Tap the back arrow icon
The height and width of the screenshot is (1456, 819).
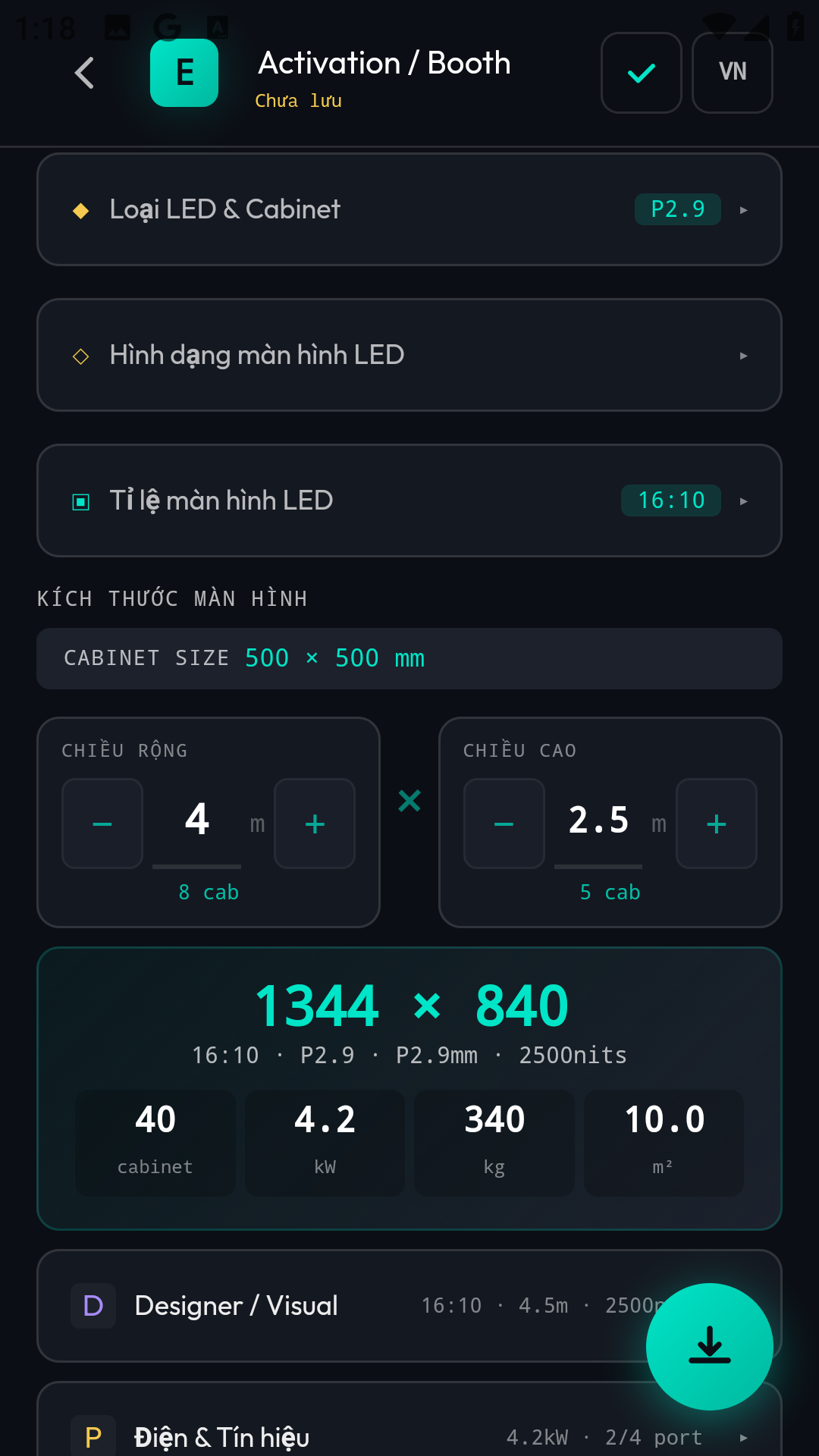[x=83, y=73]
